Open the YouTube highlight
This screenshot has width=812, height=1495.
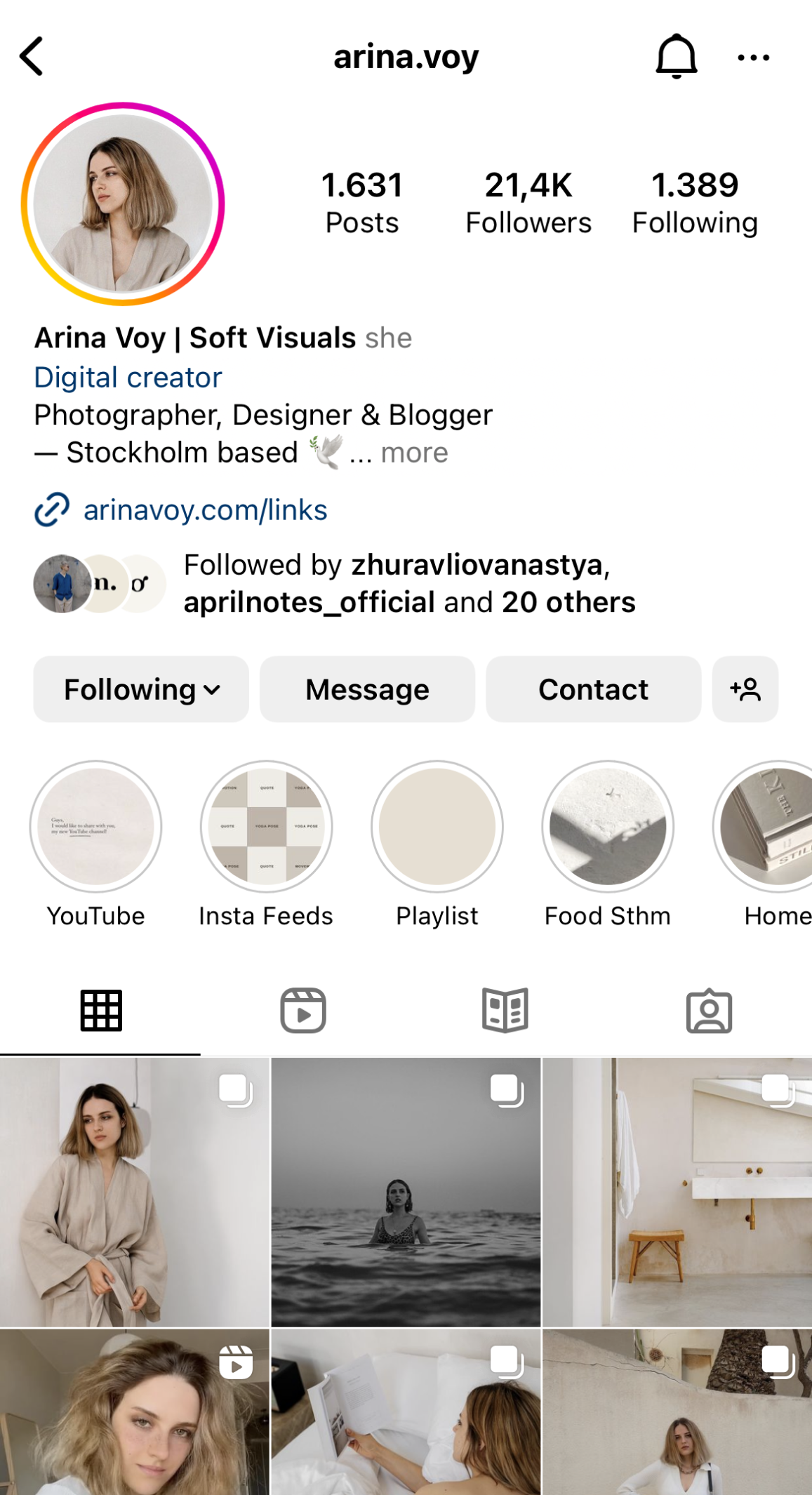click(x=95, y=827)
